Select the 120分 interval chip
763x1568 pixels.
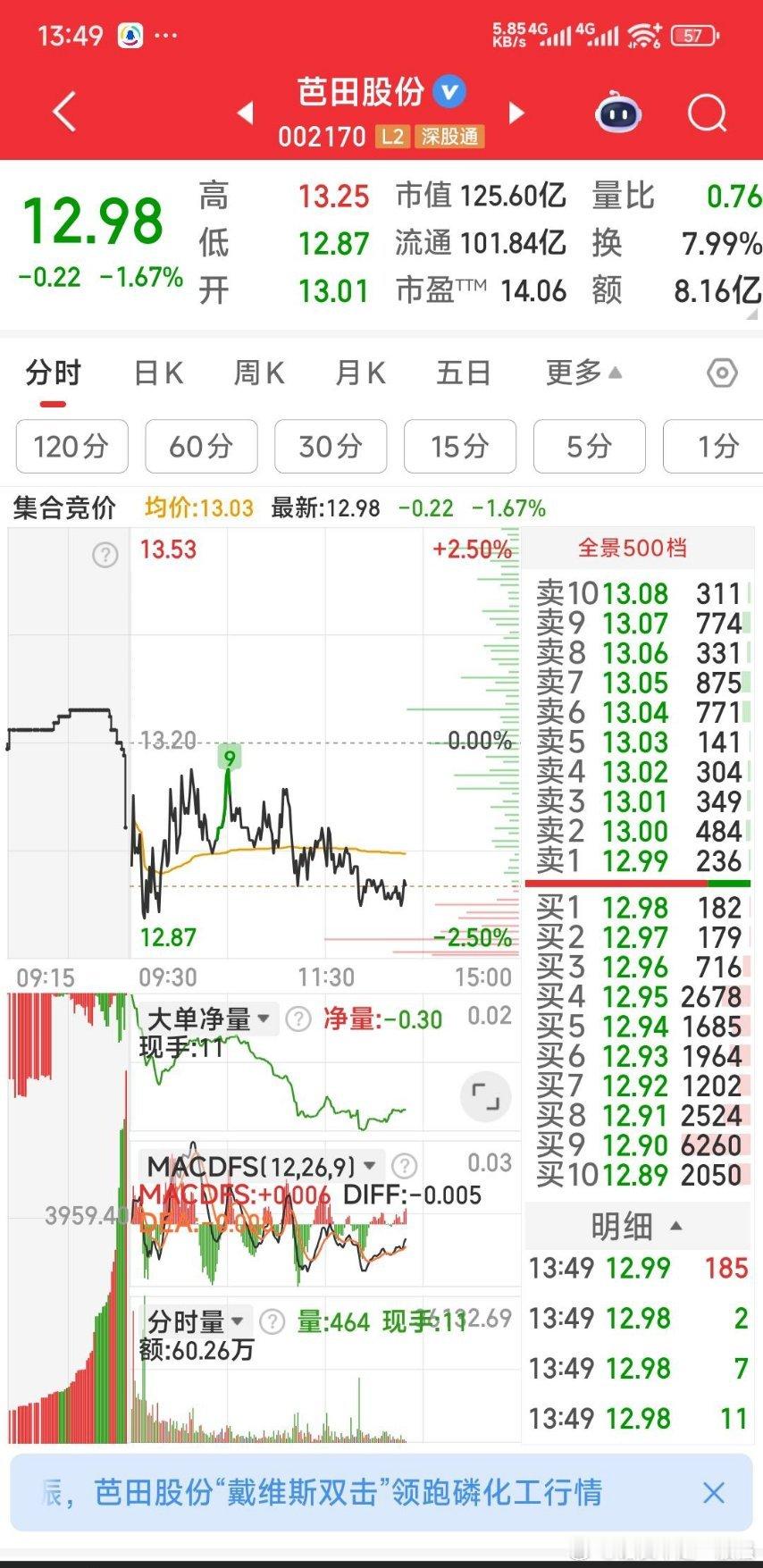click(x=71, y=446)
